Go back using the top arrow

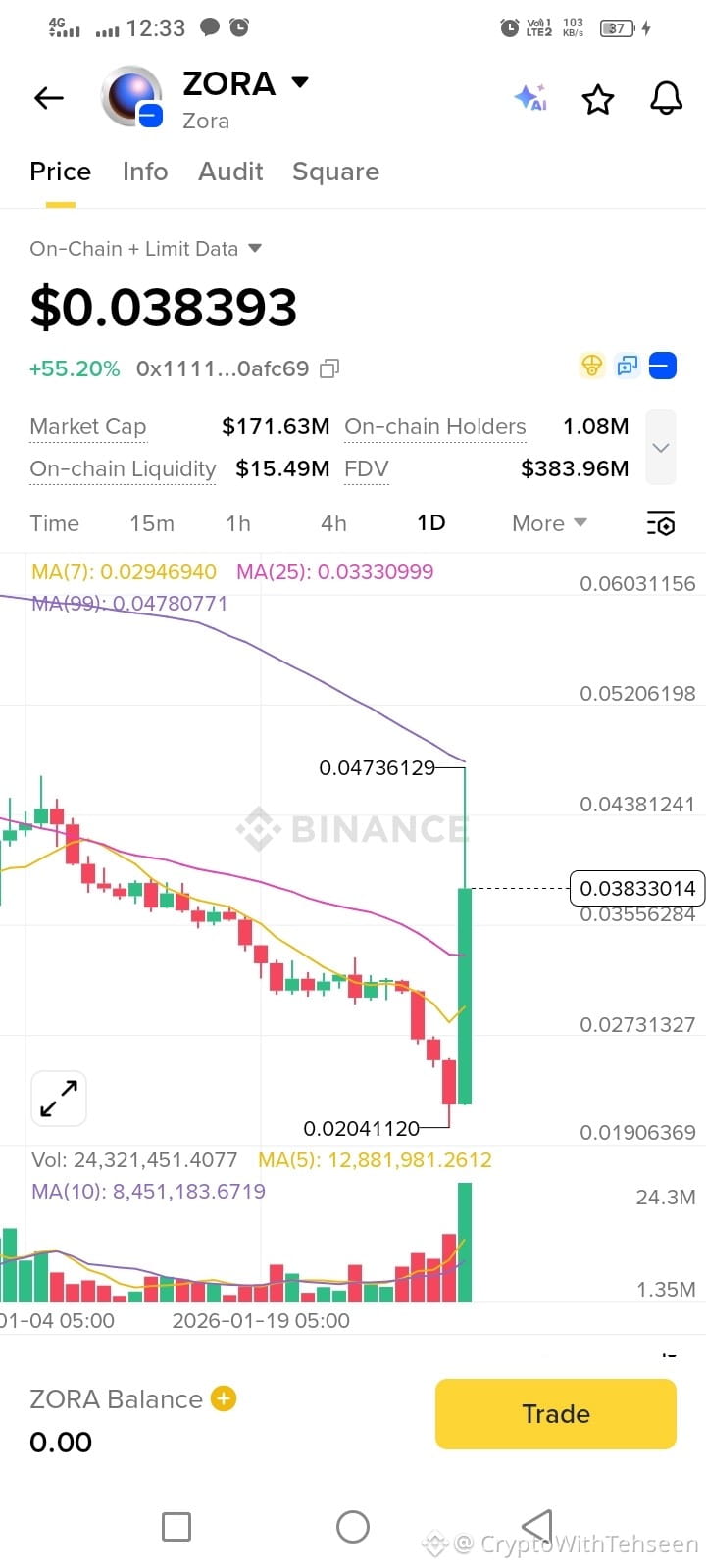(x=49, y=98)
